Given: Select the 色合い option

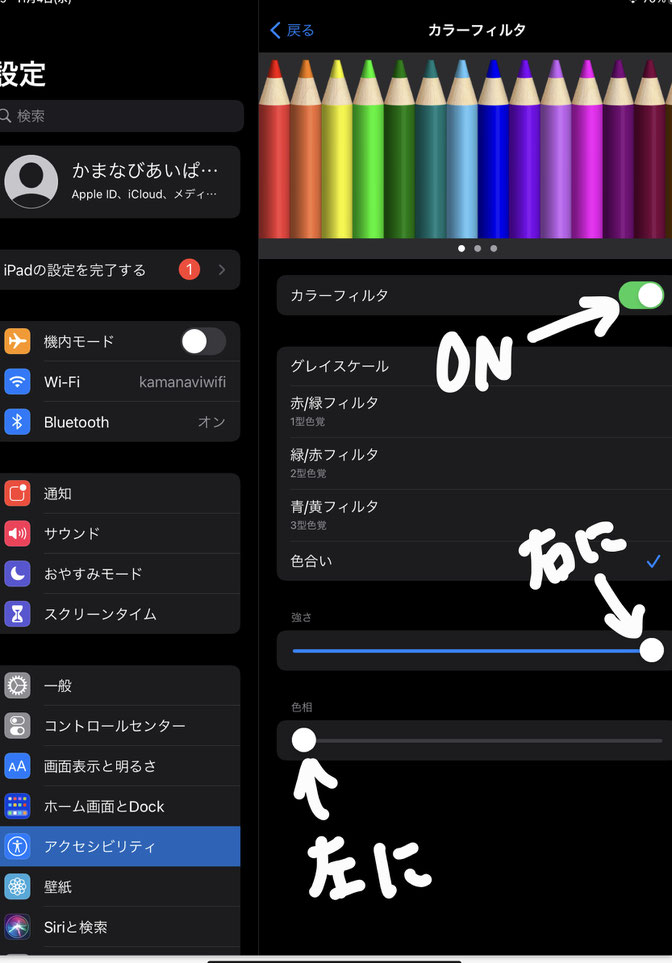Looking at the screenshot, I should pyautogui.click(x=312, y=562).
